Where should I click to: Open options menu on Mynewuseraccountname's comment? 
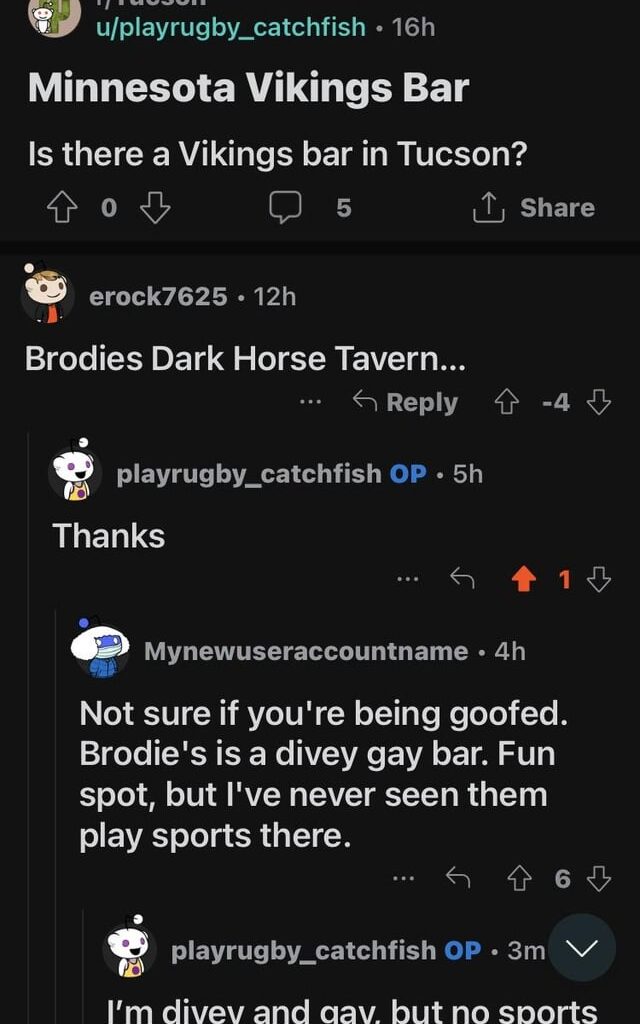403,878
